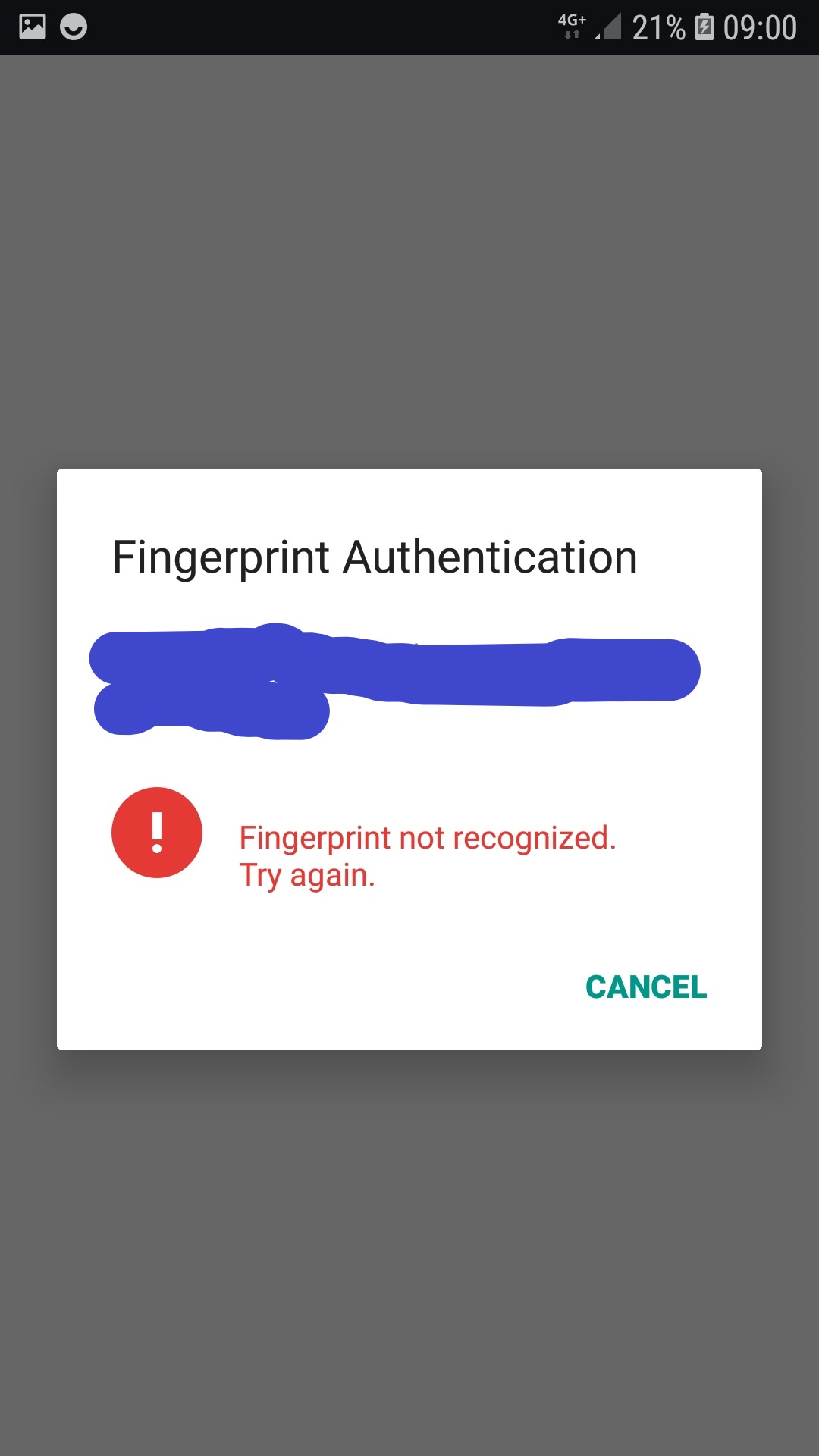The image size is (819, 1456).
Task: Tap the red exclamation error icon
Action: pyautogui.click(x=157, y=833)
